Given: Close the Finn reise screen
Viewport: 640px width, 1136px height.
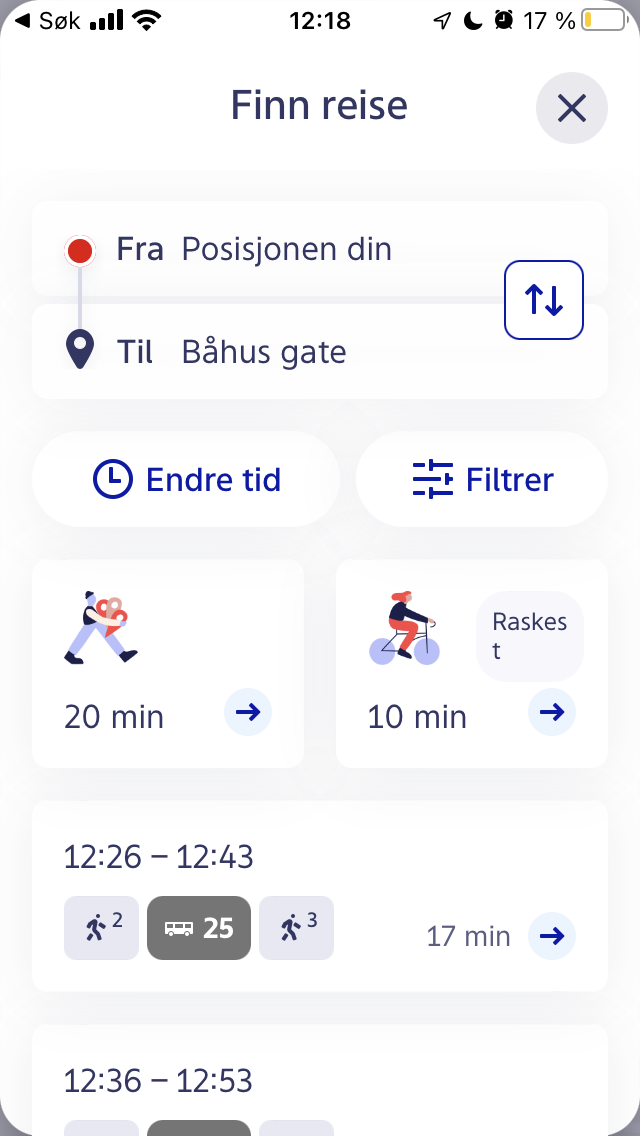Looking at the screenshot, I should click(571, 108).
